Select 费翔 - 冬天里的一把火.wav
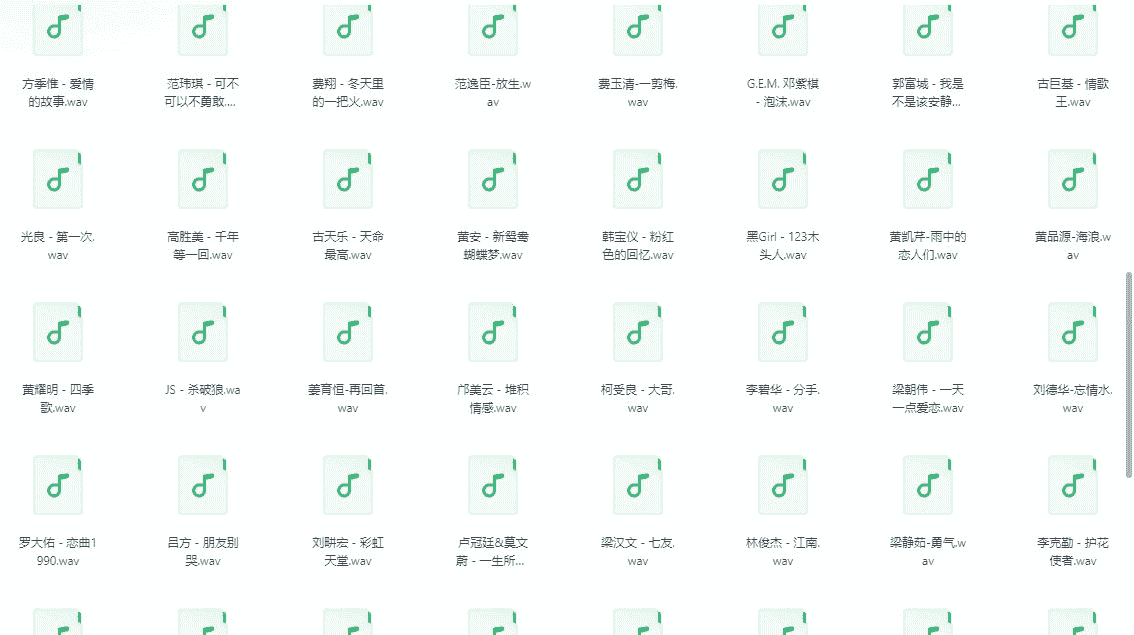 [x=348, y=30]
